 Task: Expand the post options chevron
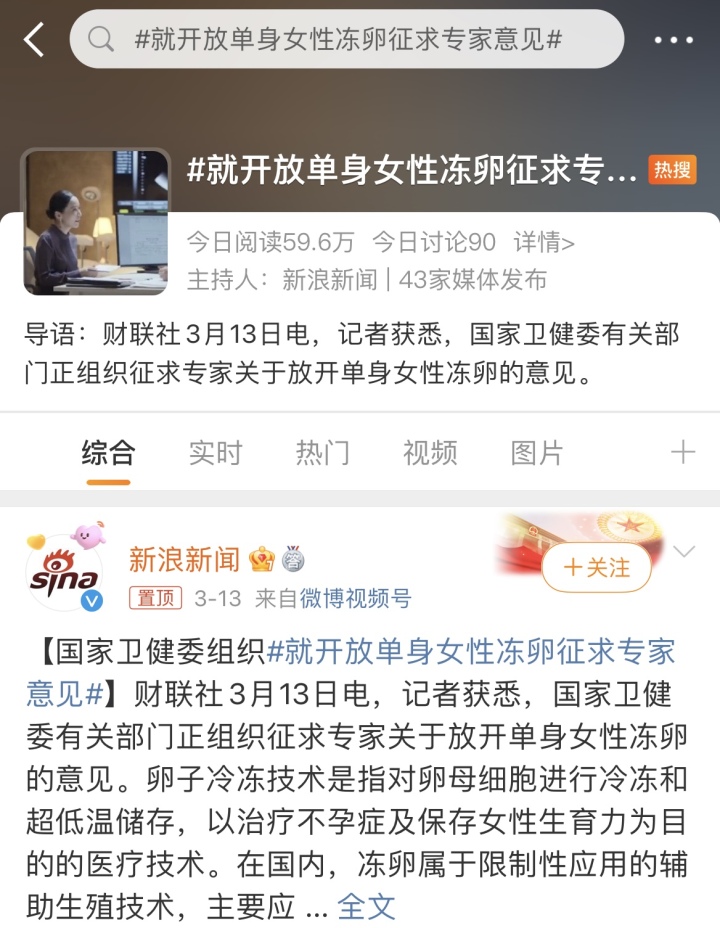pyautogui.click(x=684, y=552)
